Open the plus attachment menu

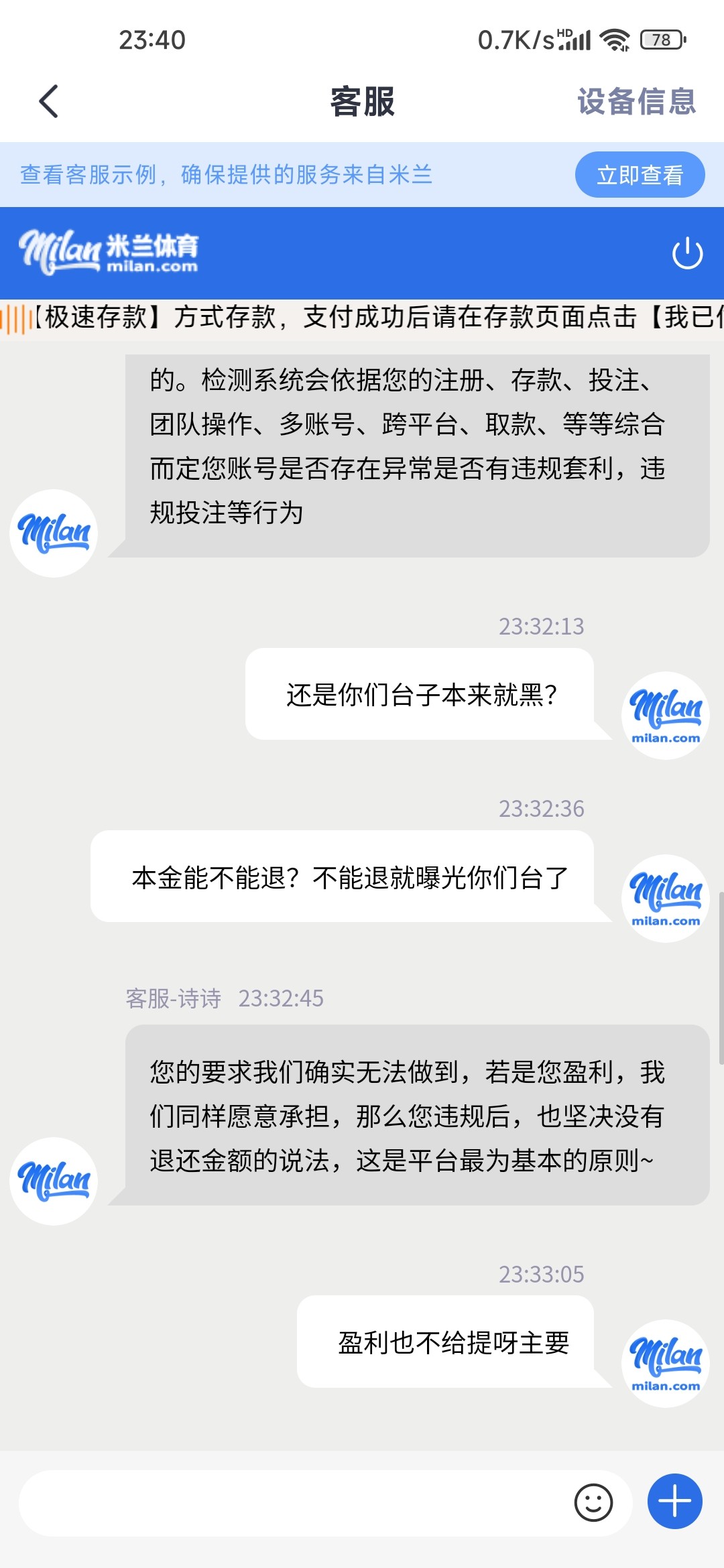pos(674,1502)
